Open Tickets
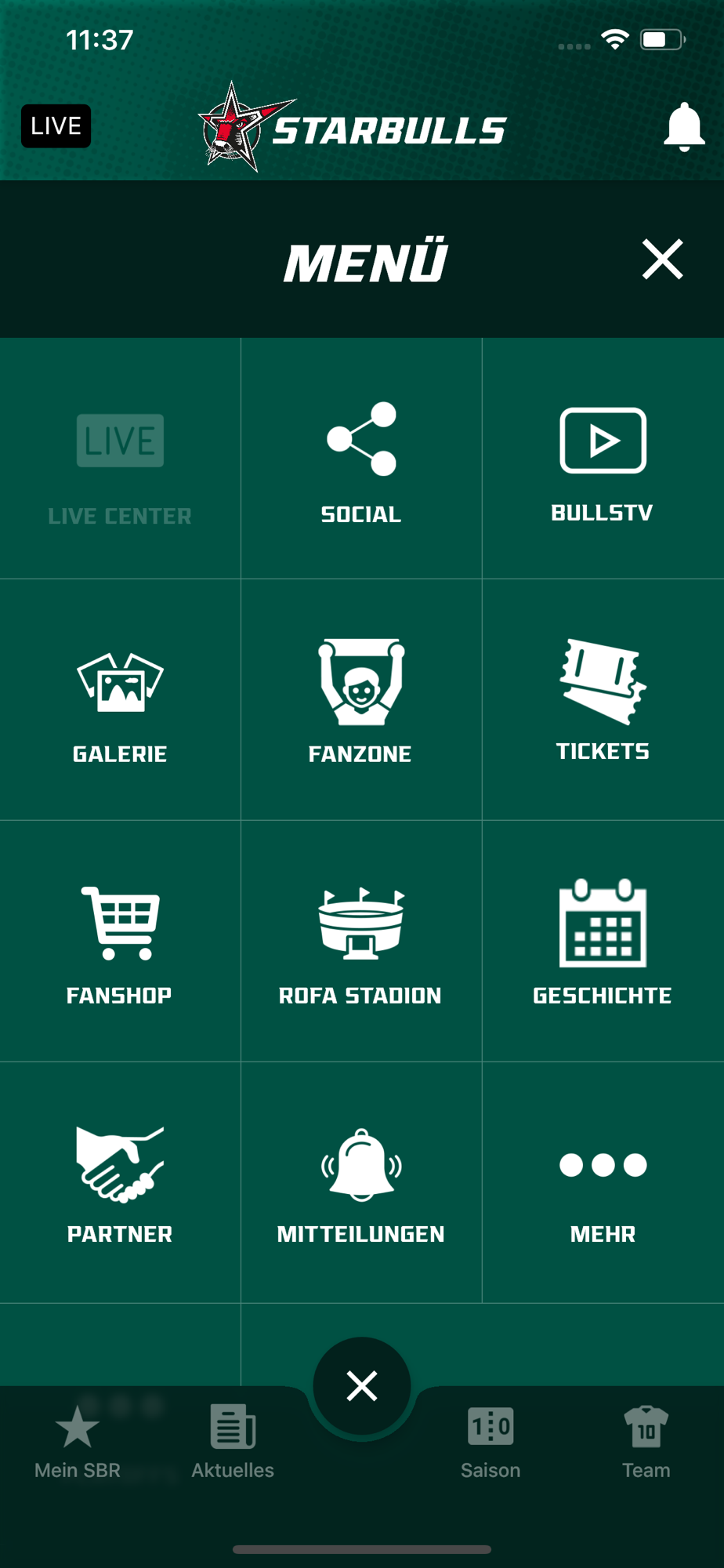Image resolution: width=724 pixels, height=1568 pixels. tap(603, 700)
